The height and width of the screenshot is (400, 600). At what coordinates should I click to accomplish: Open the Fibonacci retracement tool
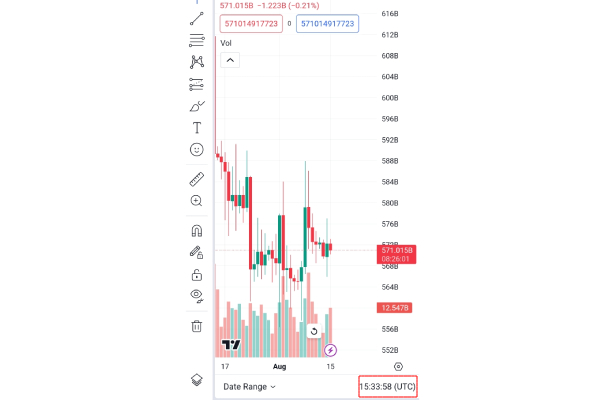(x=197, y=40)
